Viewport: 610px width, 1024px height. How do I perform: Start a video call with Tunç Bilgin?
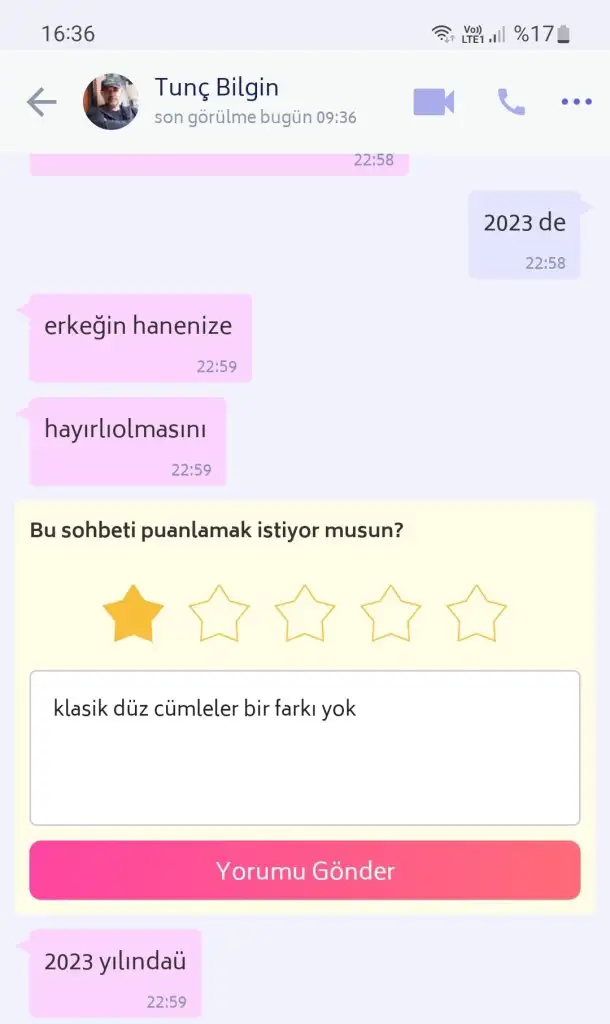tap(434, 102)
